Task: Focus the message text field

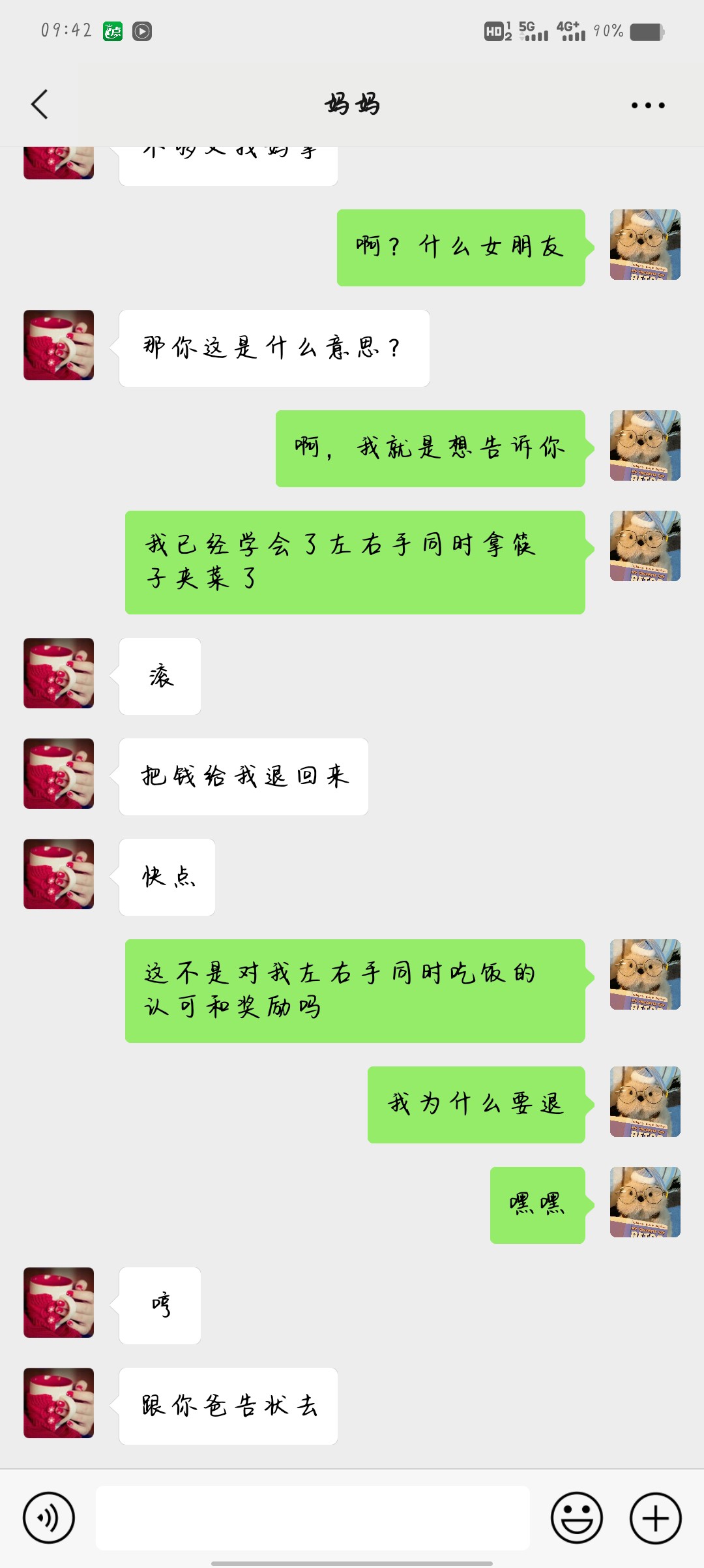Action: [x=313, y=1518]
